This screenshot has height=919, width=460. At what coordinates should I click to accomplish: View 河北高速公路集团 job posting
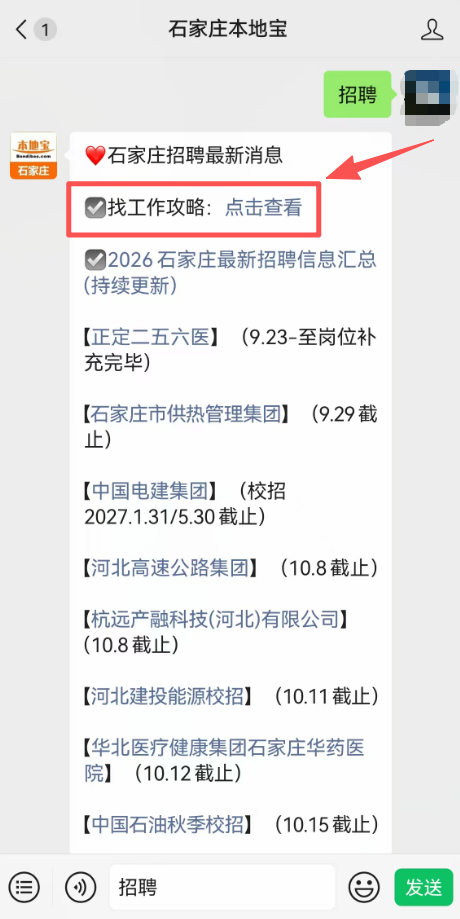170,568
